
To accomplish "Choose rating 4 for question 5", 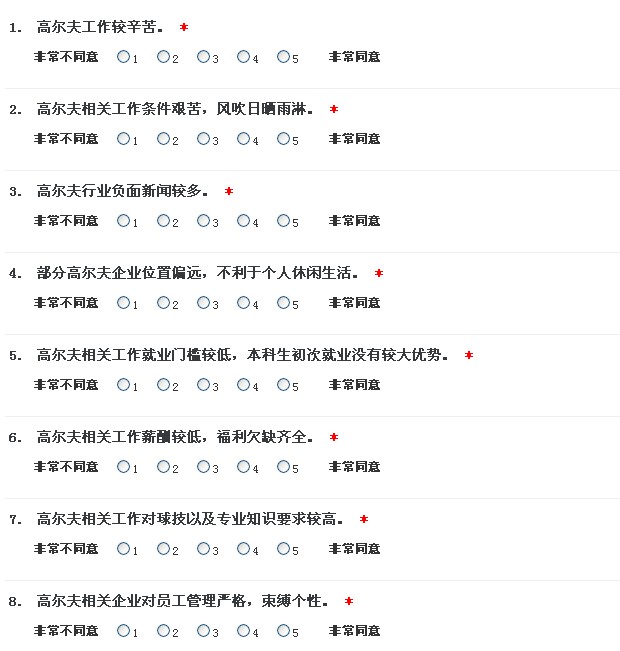I will pyautogui.click(x=243, y=385).
